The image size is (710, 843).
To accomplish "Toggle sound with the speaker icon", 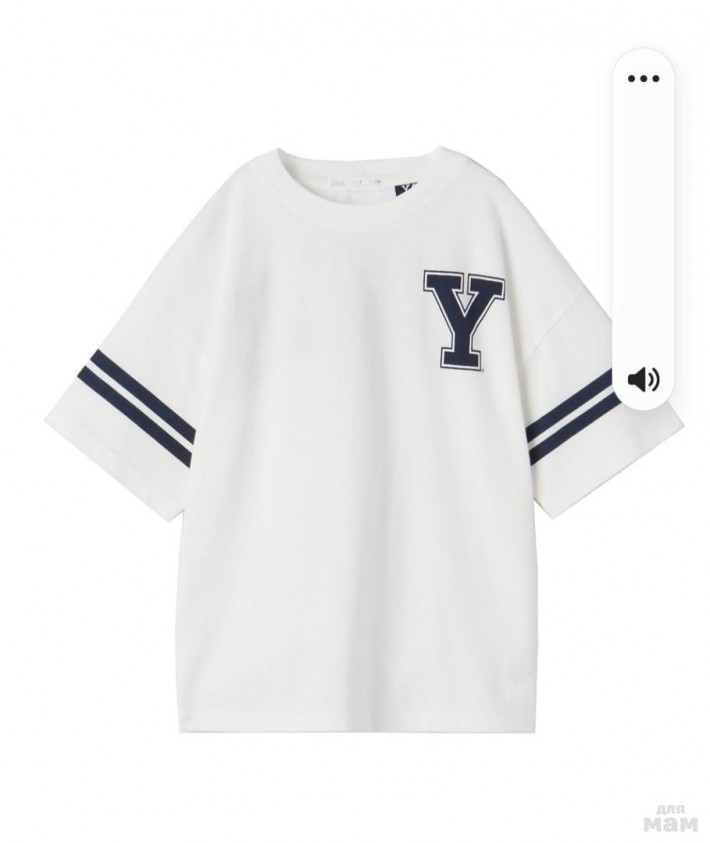I will pyautogui.click(x=642, y=378).
